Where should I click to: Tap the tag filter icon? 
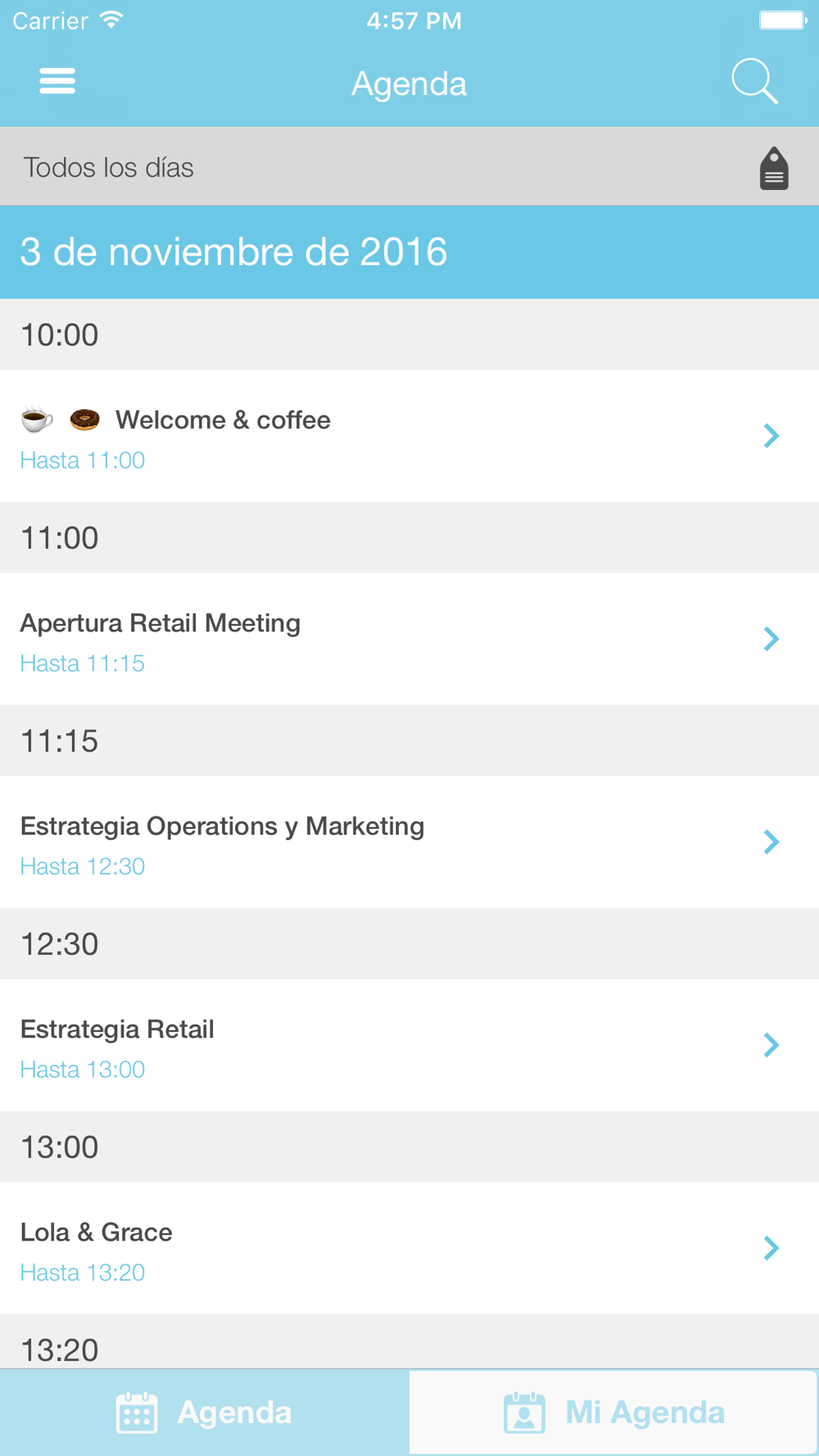773,168
